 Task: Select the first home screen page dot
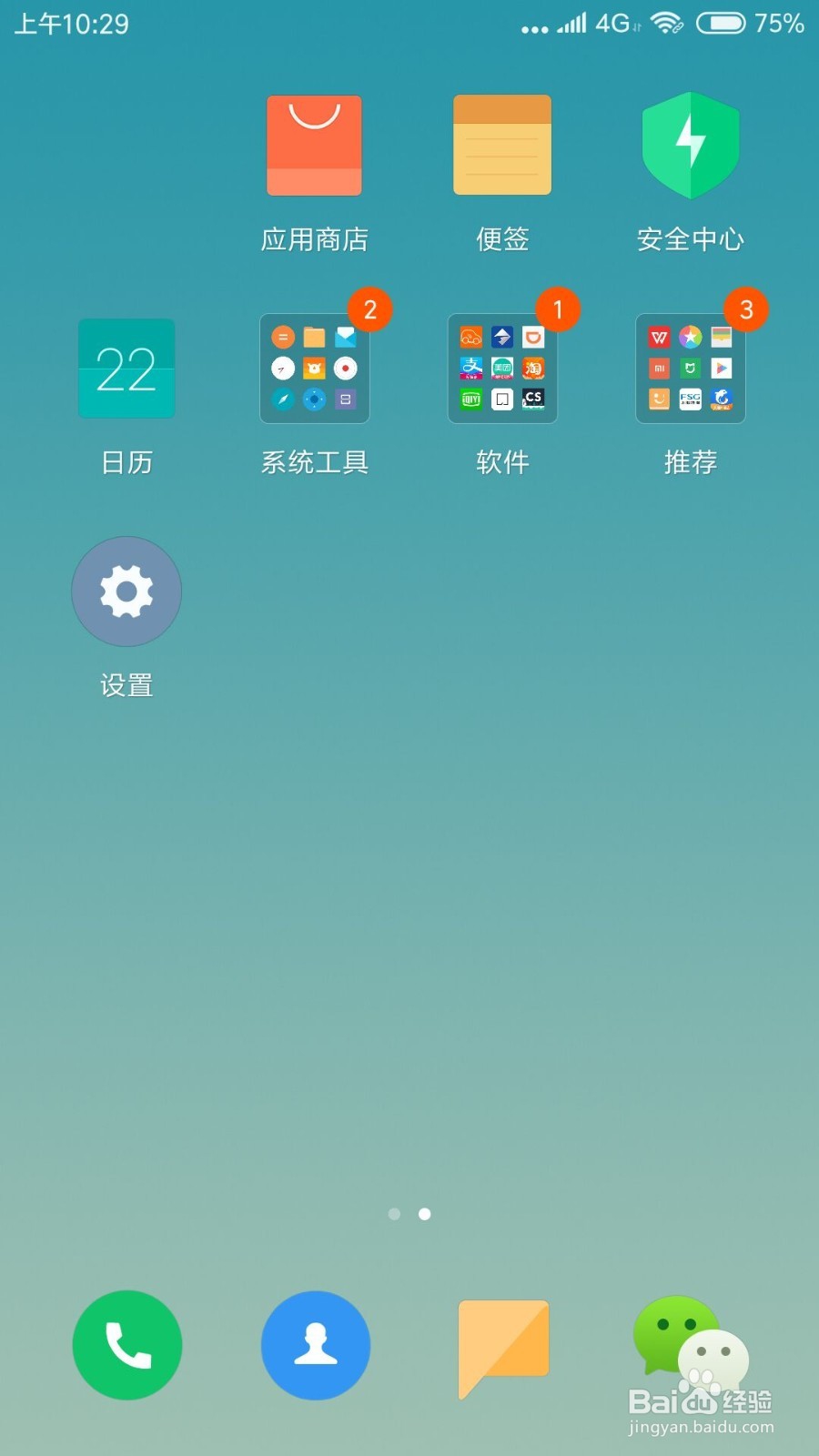(x=394, y=1214)
